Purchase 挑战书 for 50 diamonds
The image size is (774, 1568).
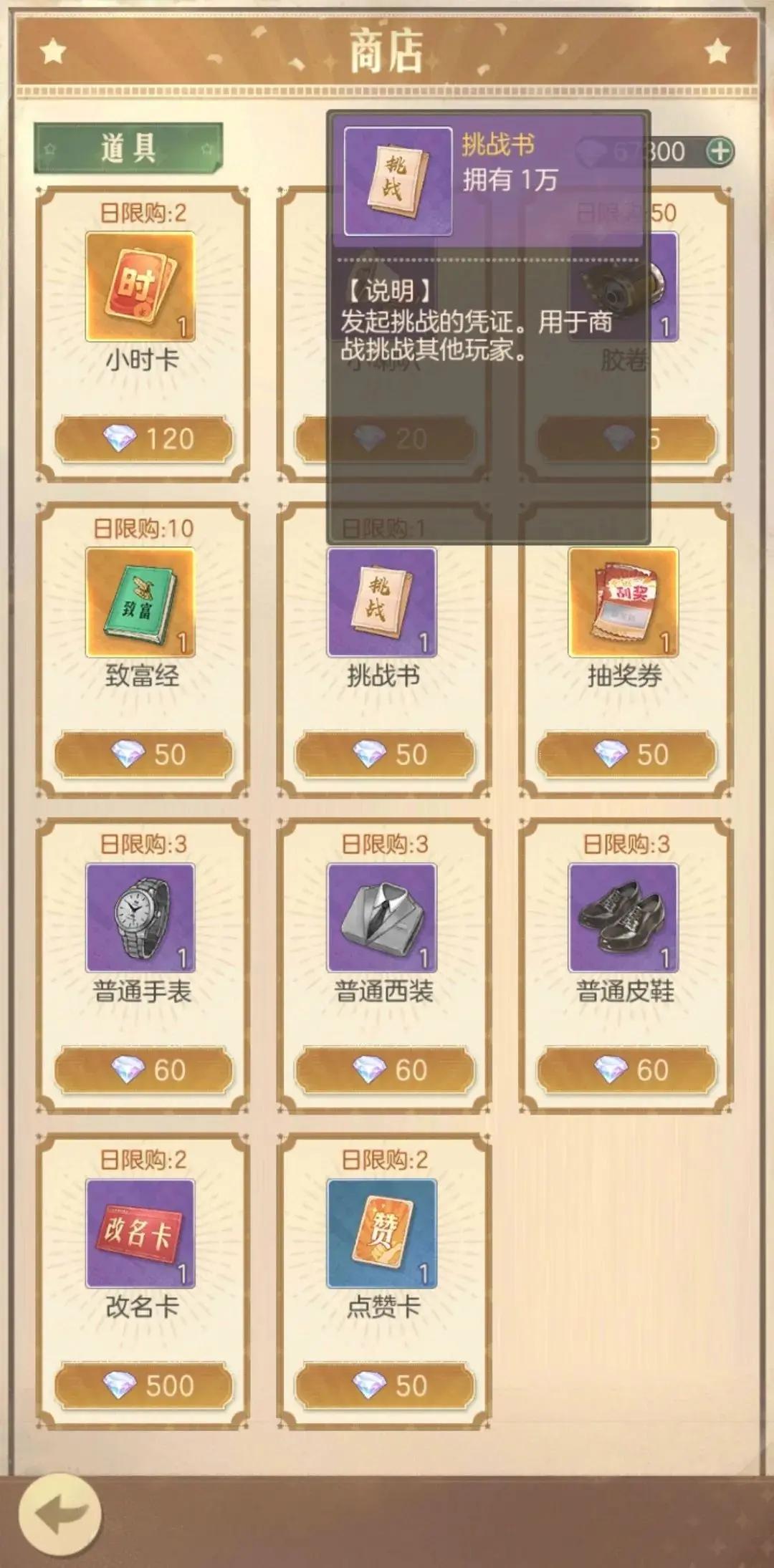[385, 754]
